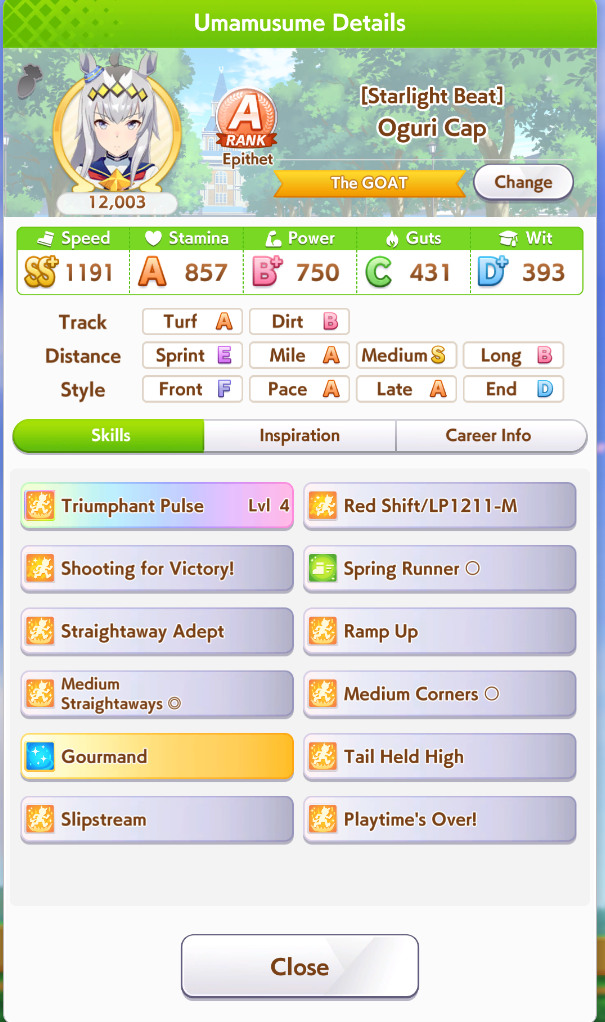
Task: Open Spring Runner skill info
Action: (x=440, y=569)
